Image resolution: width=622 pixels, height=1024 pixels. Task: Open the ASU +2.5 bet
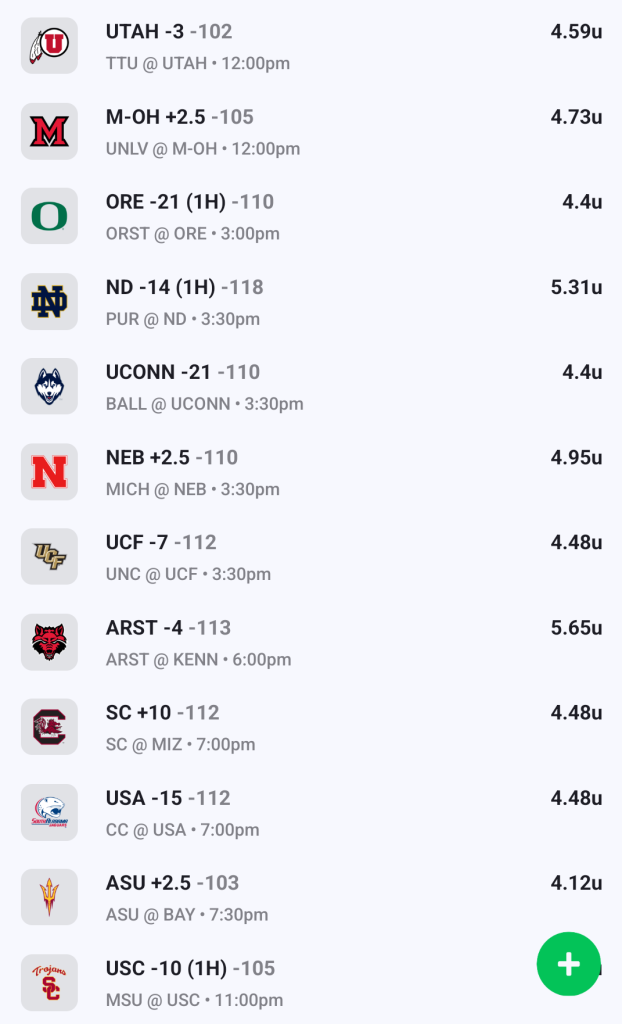tap(310, 898)
